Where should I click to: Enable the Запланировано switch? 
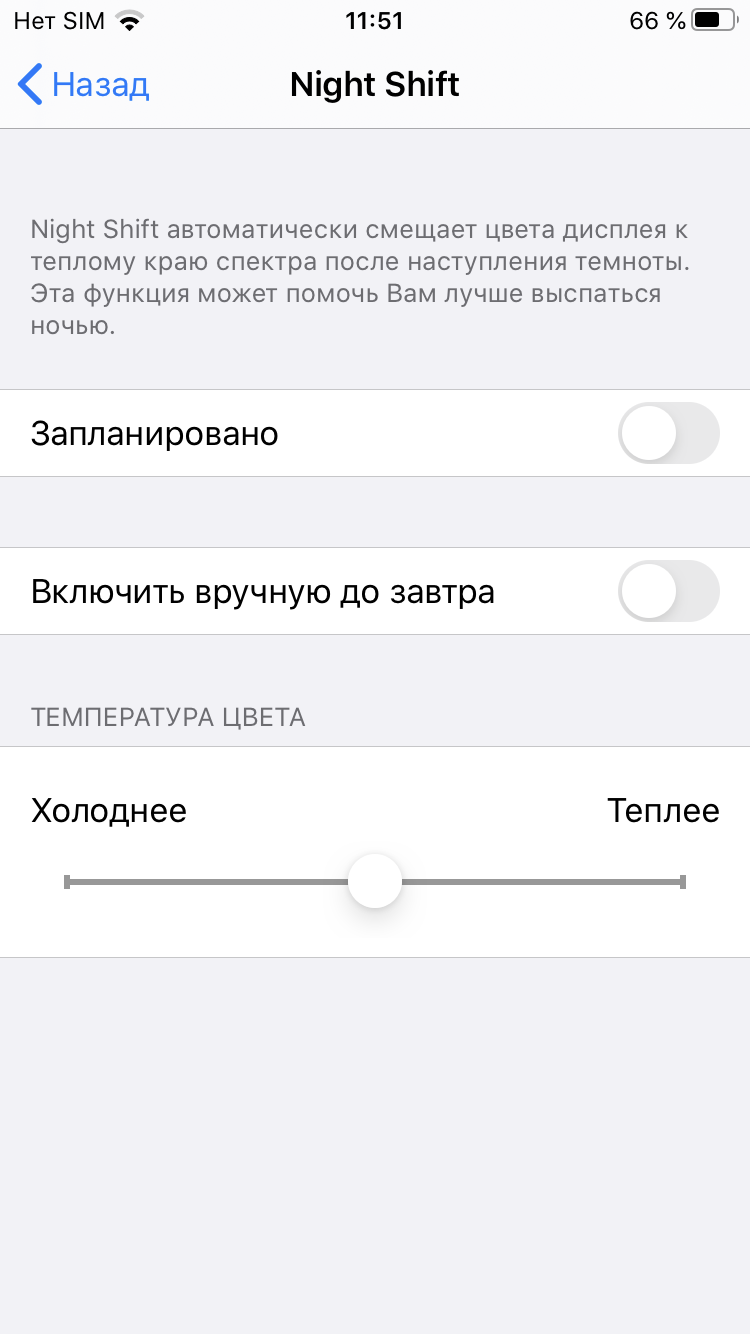(668, 433)
